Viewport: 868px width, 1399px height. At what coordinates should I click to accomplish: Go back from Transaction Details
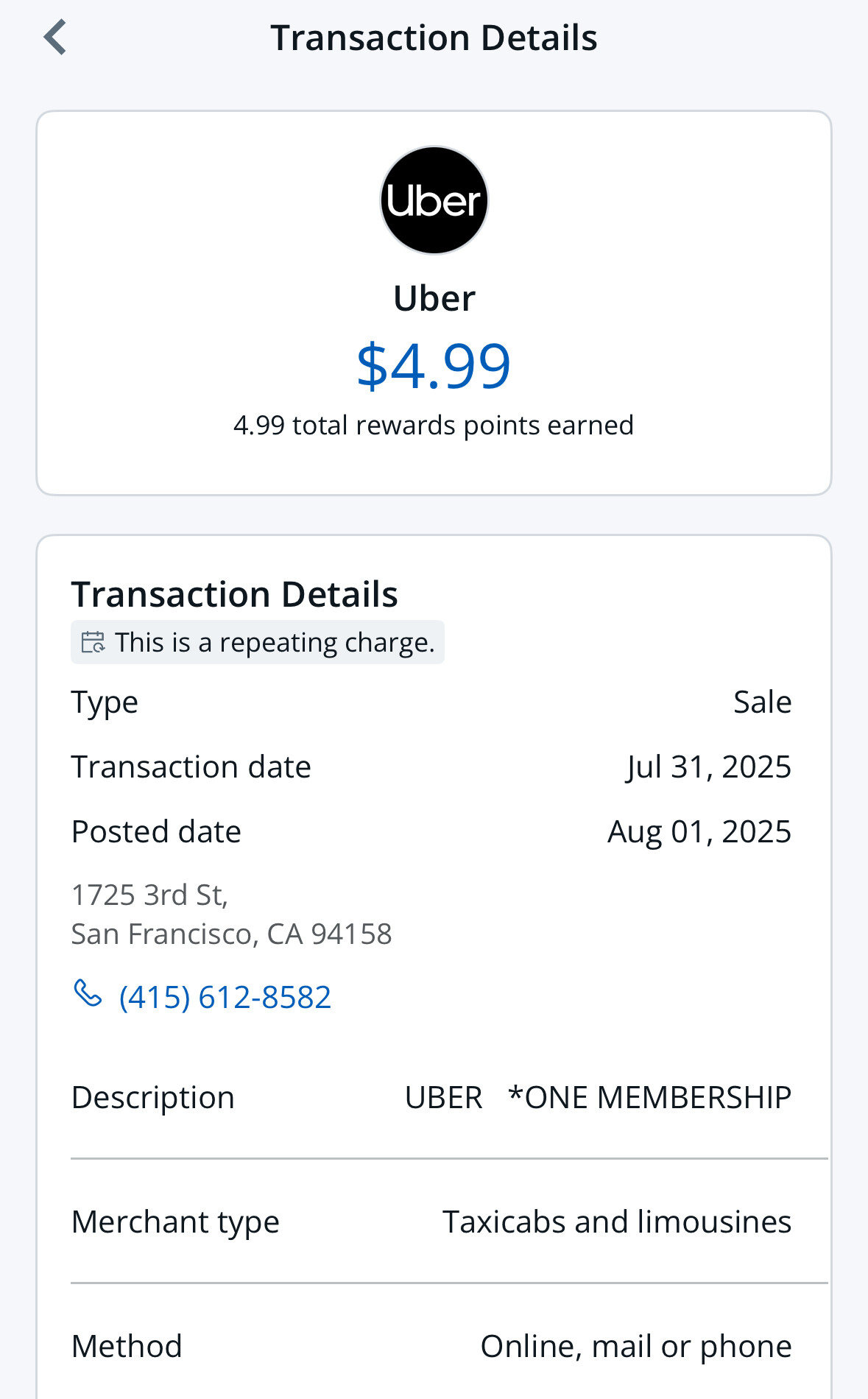coord(55,38)
